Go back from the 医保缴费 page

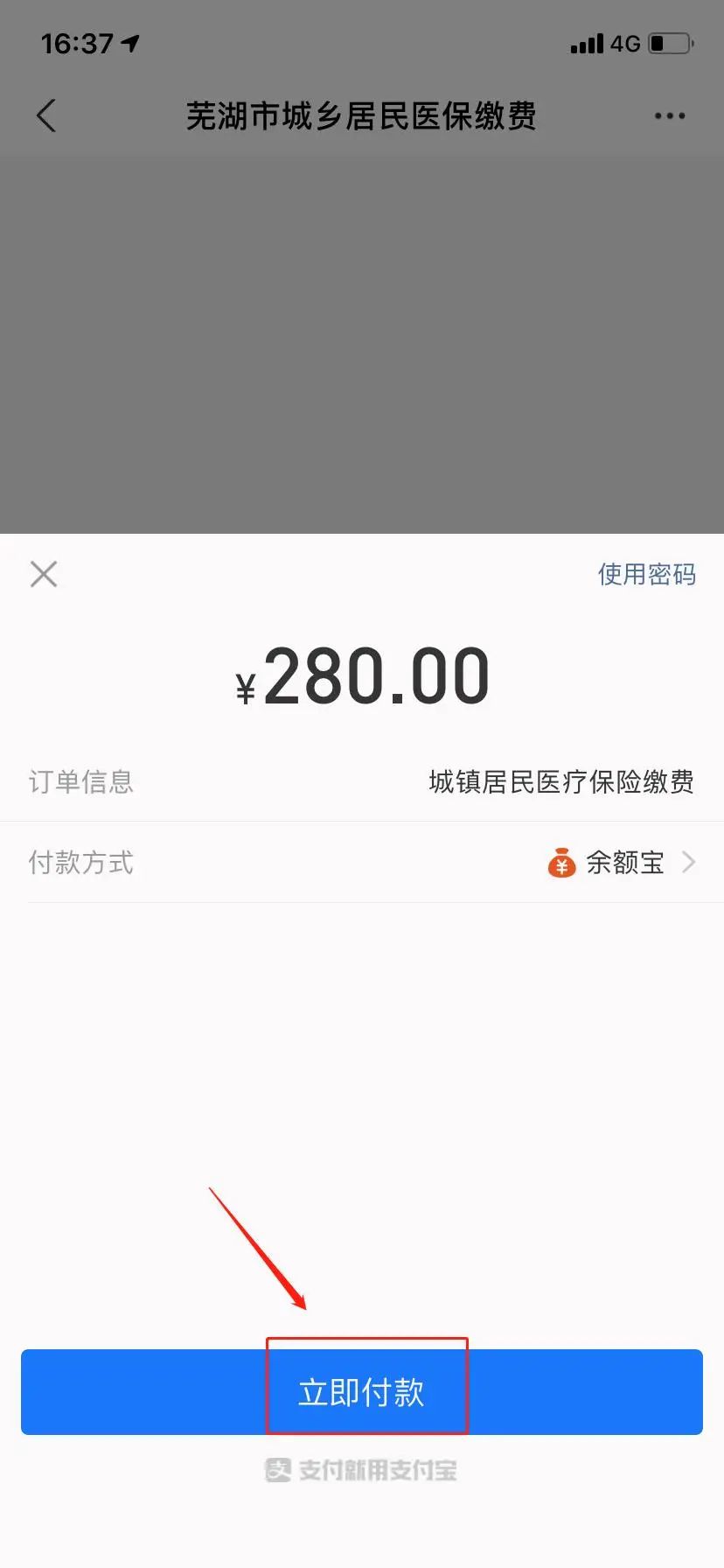point(46,115)
